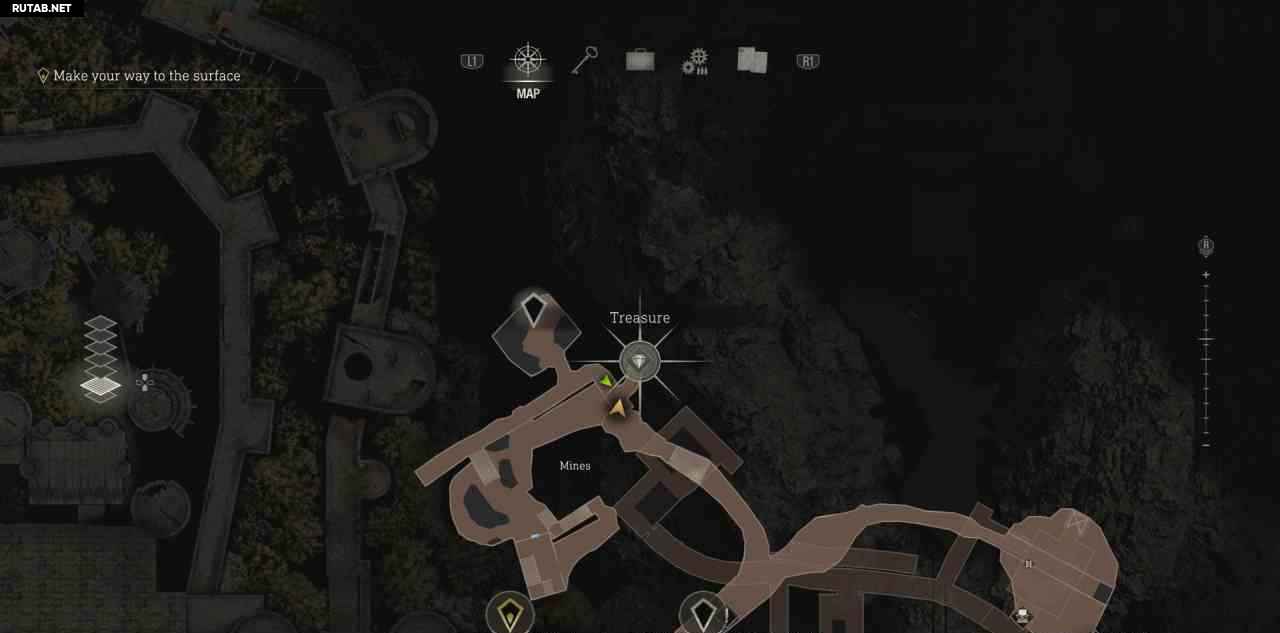Viewport: 1280px width, 633px height.
Task: Select the Treasure marker on the map
Action: (x=640, y=361)
